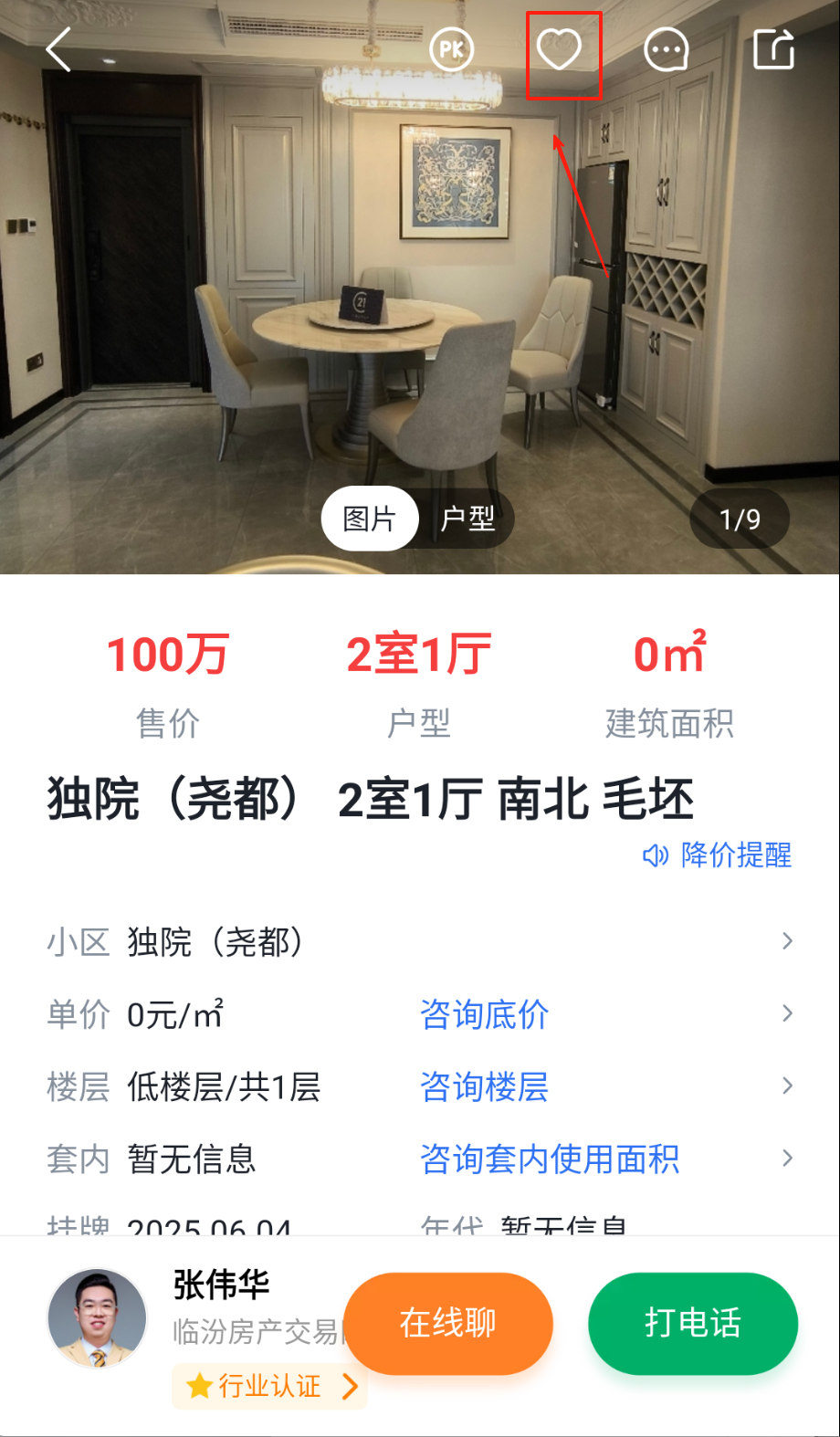The height and width of the screenshot is (1437, 840).
Task: Tap 咨询套内使用面积 link
Action: point(550,1159)
